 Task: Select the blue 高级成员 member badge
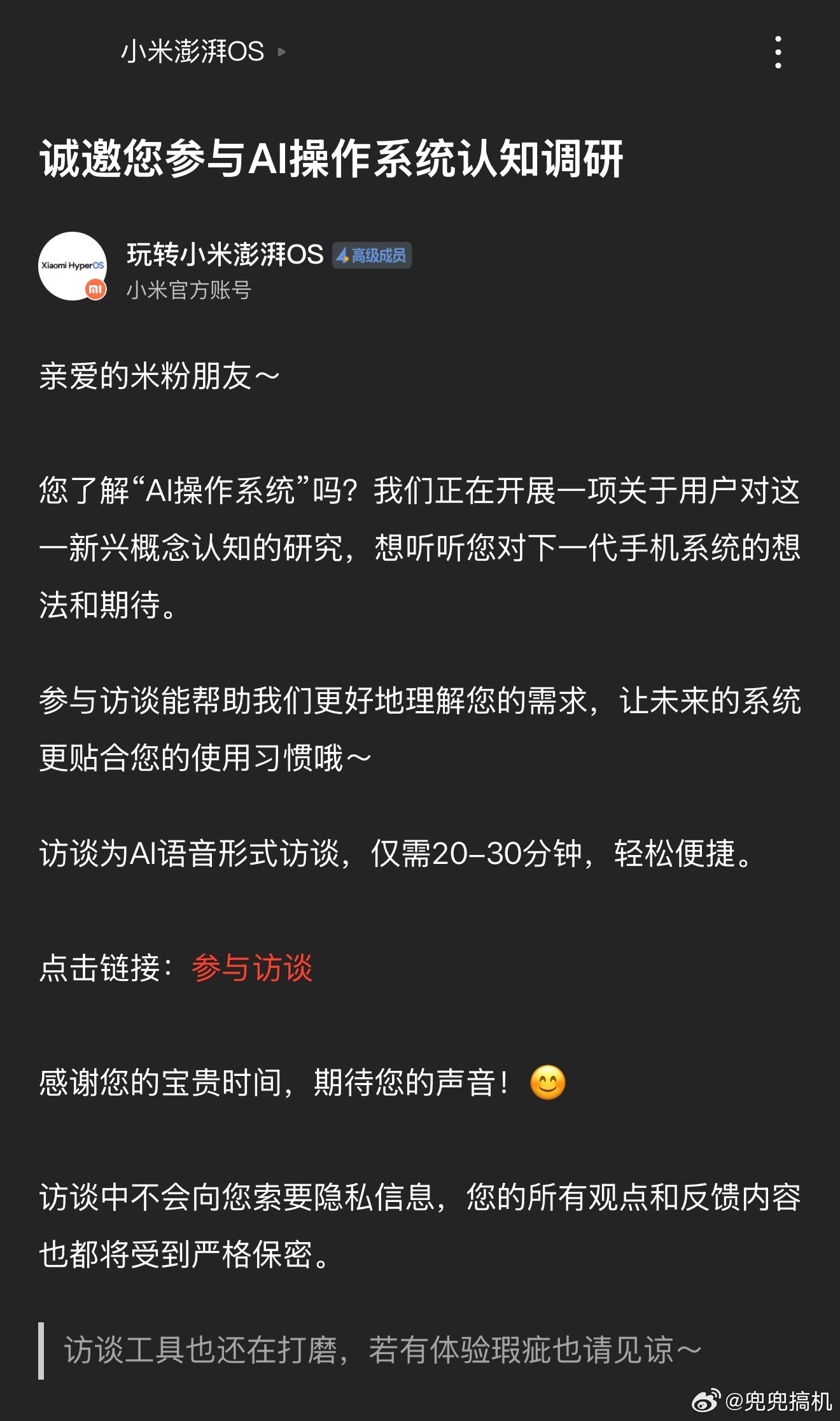coord(373,255)
